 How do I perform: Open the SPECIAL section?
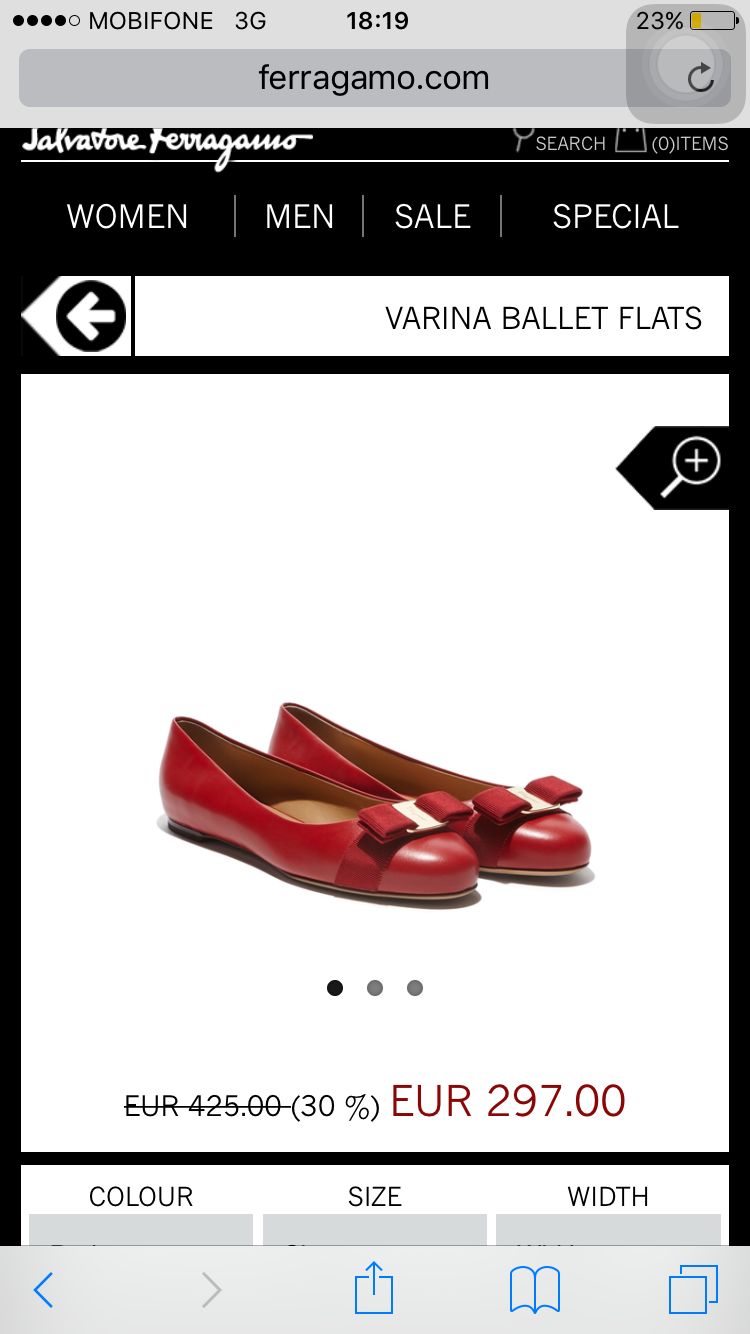tap(615, 216)
